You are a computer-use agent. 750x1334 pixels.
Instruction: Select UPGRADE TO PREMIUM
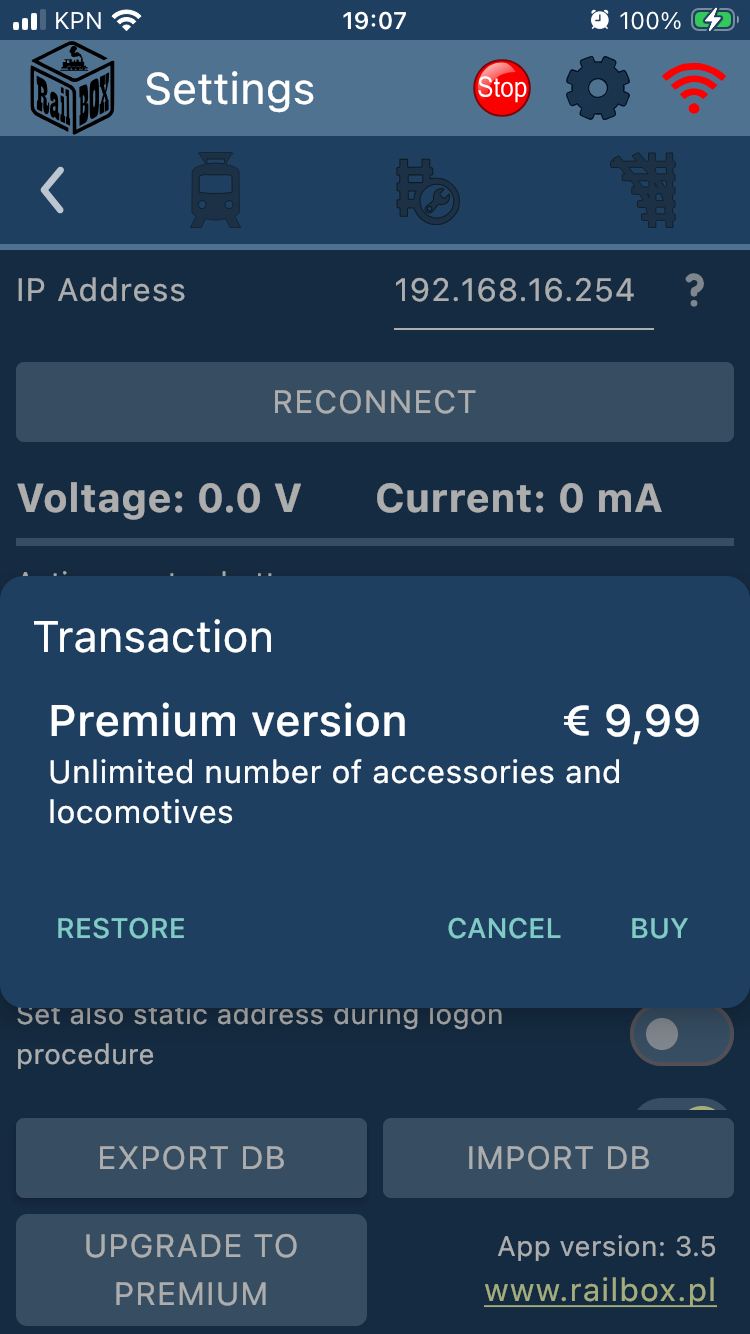pyautogui.click(x=191, y=1269)
